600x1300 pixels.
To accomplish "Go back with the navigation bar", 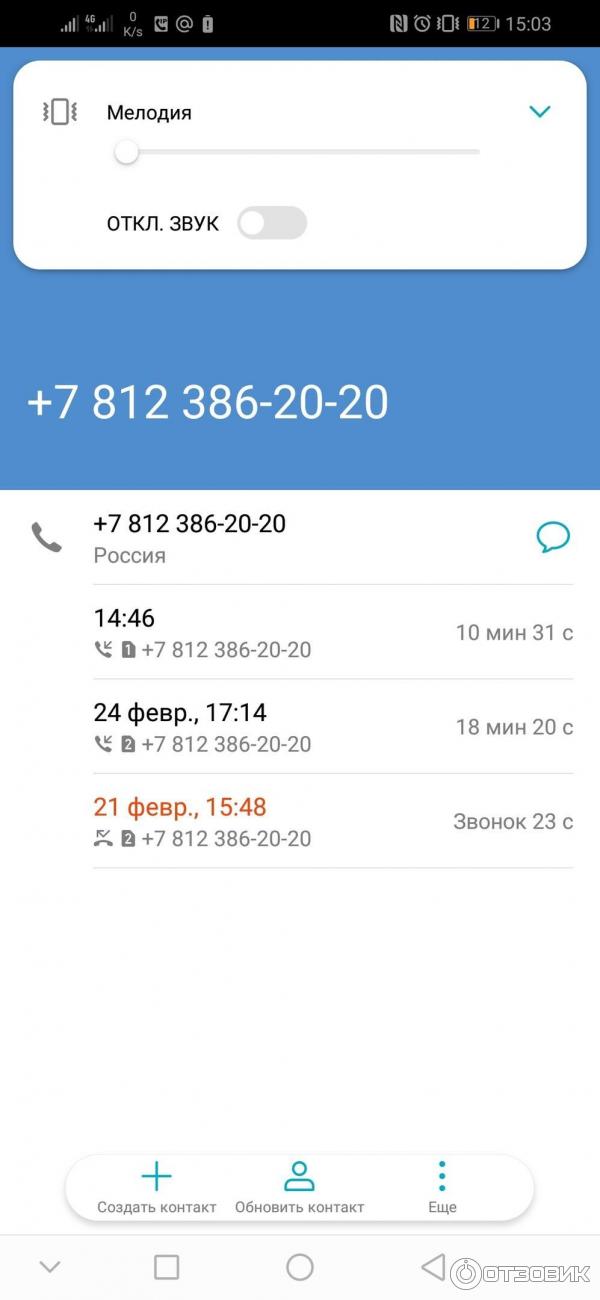I will pyautogui.click(x=433, y=1268).
